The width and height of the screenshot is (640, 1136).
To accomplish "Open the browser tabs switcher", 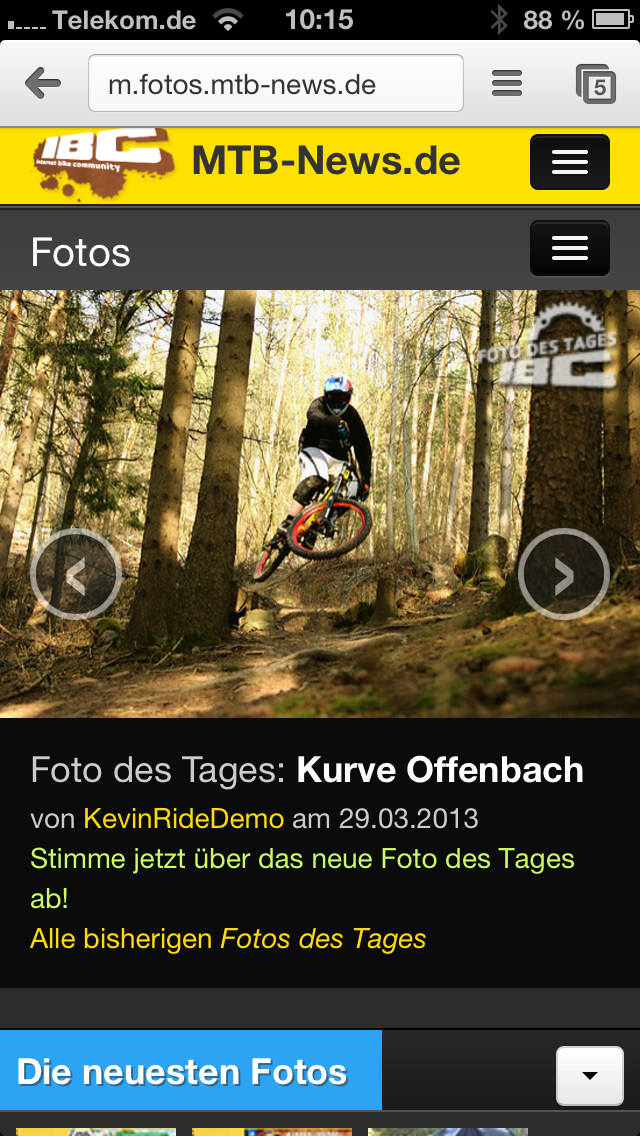I will pyautogui.click(x=596, y=84).
